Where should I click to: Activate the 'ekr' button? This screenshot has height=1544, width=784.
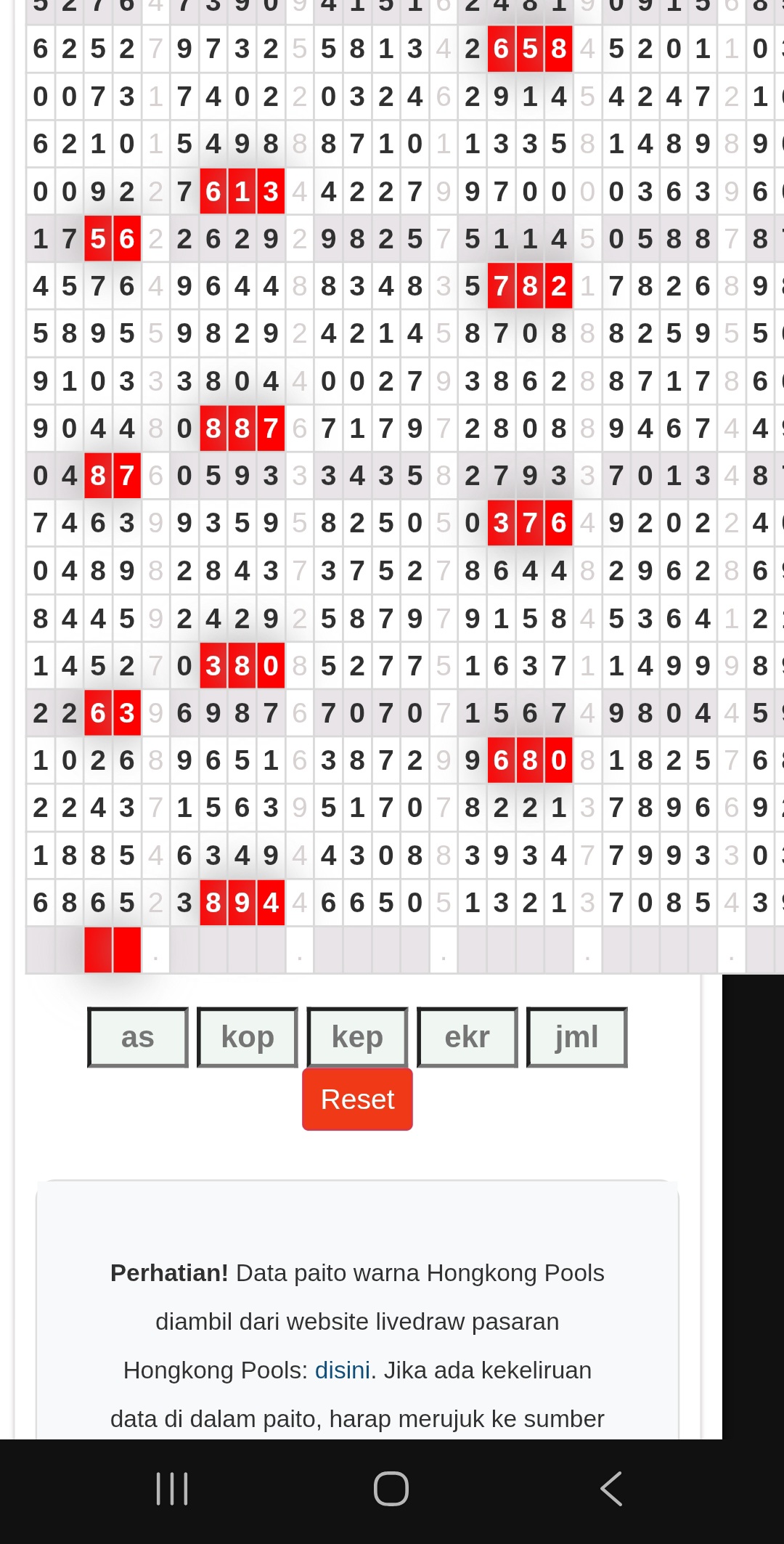(467, 1037)
